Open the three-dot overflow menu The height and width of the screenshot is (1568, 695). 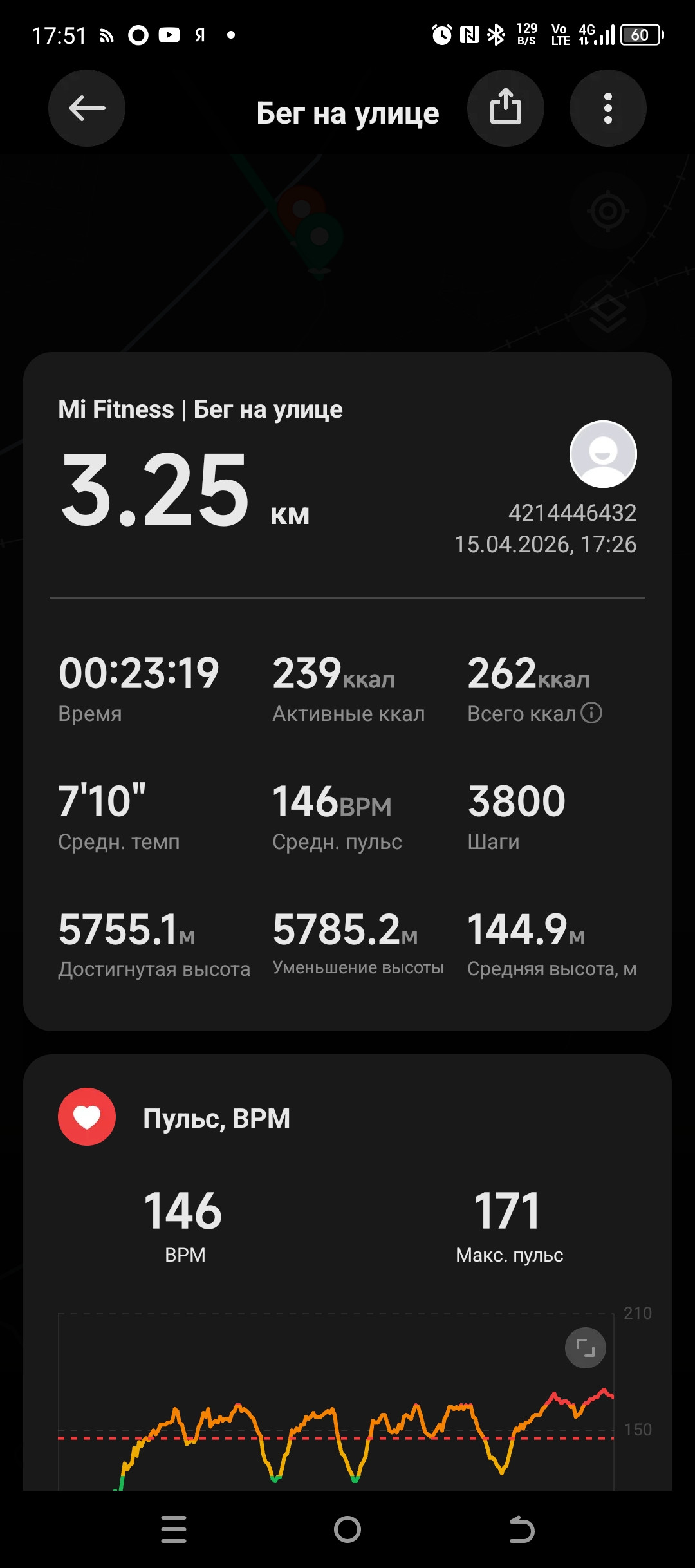click(608, 108)
